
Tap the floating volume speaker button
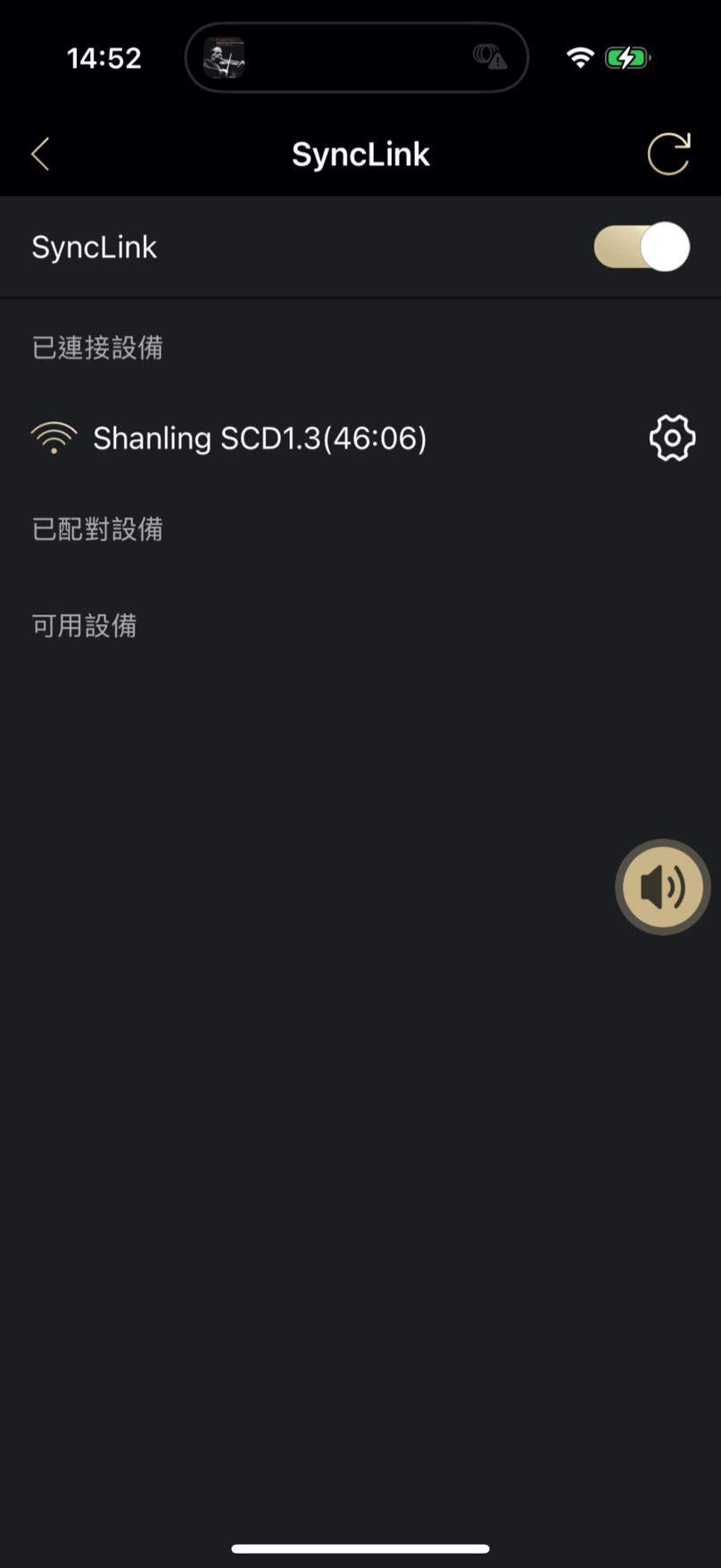pyautogui.click(x=662, y=887)
